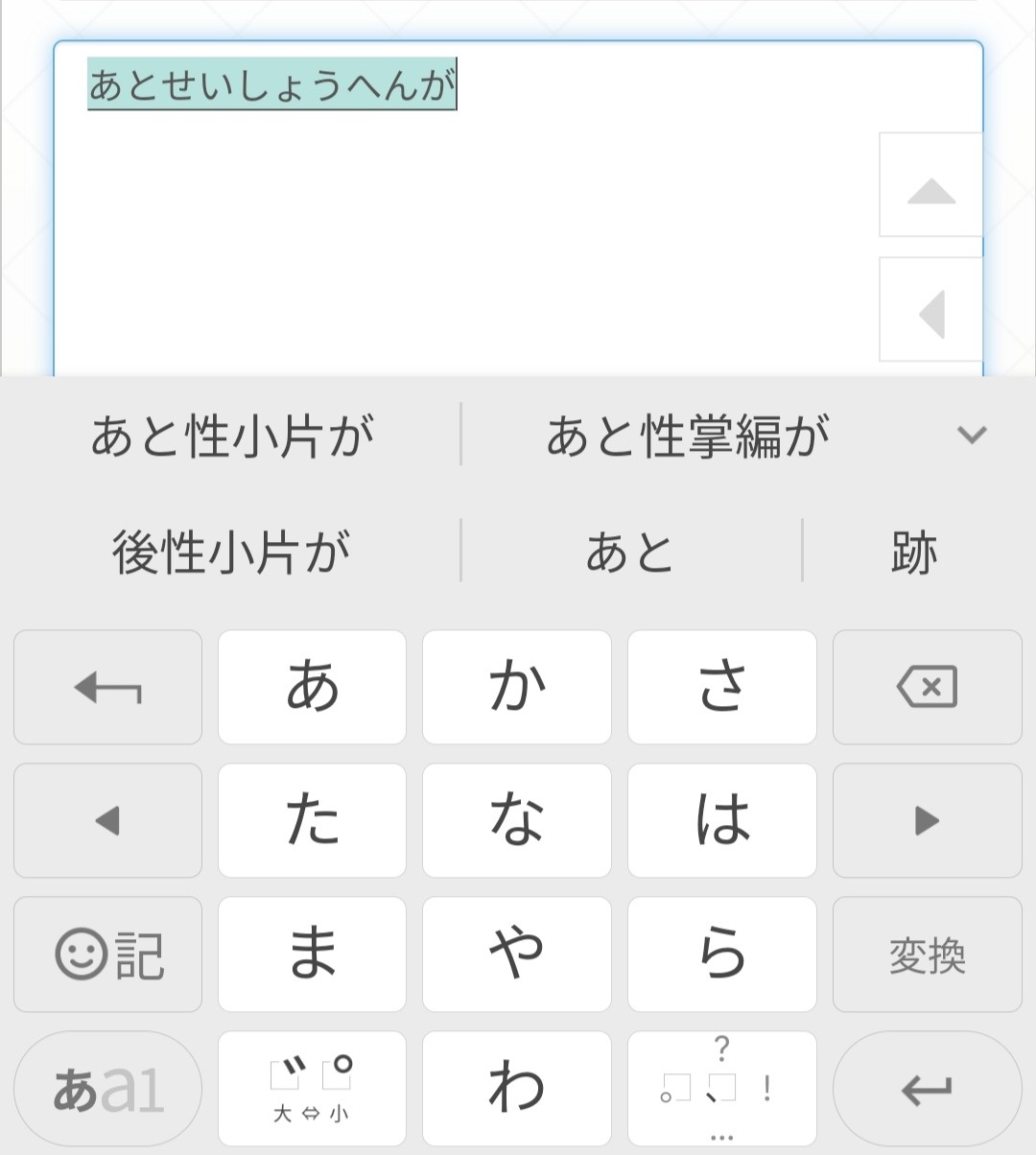Switch input mode with あa1 key

pos(108,1089)
